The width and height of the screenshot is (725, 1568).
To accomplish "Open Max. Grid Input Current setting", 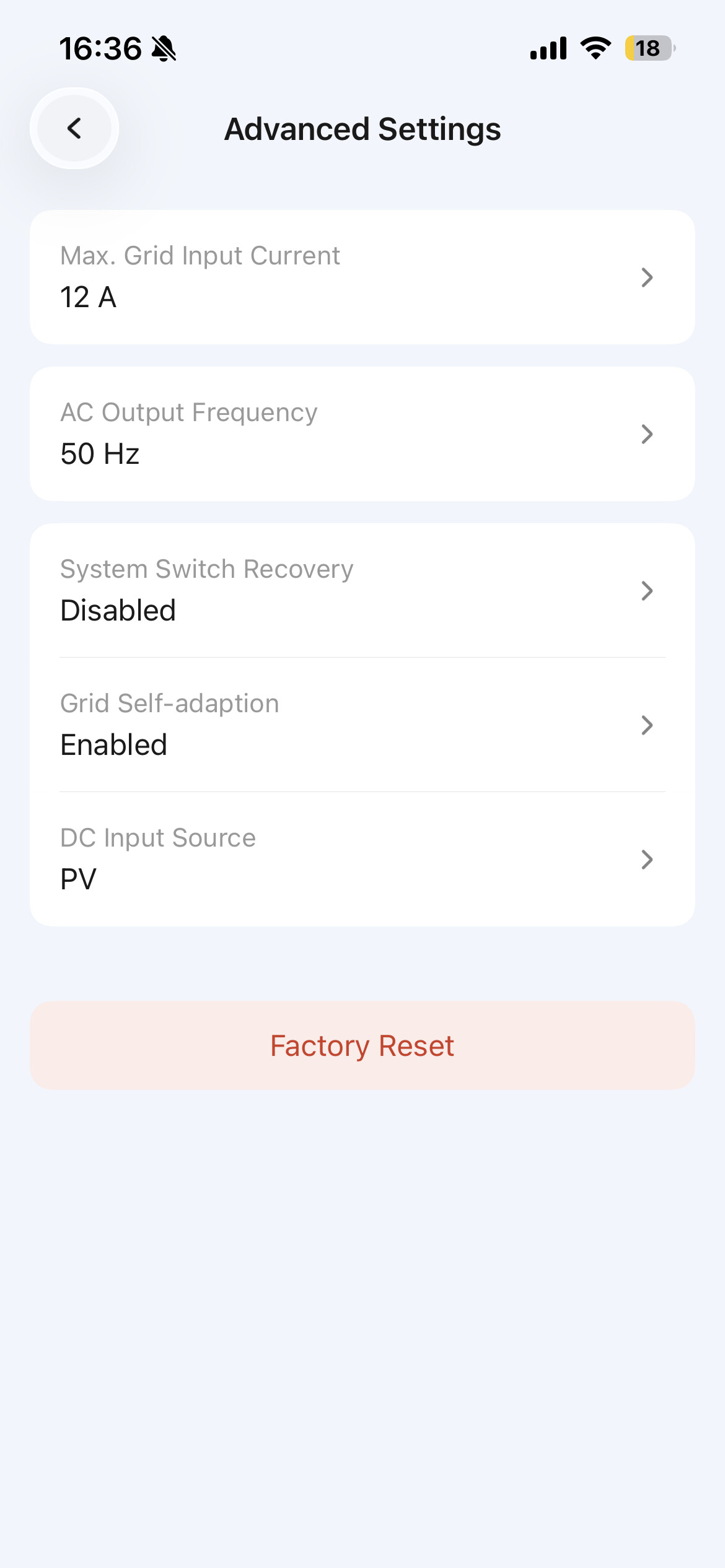I will click(362, 277).
